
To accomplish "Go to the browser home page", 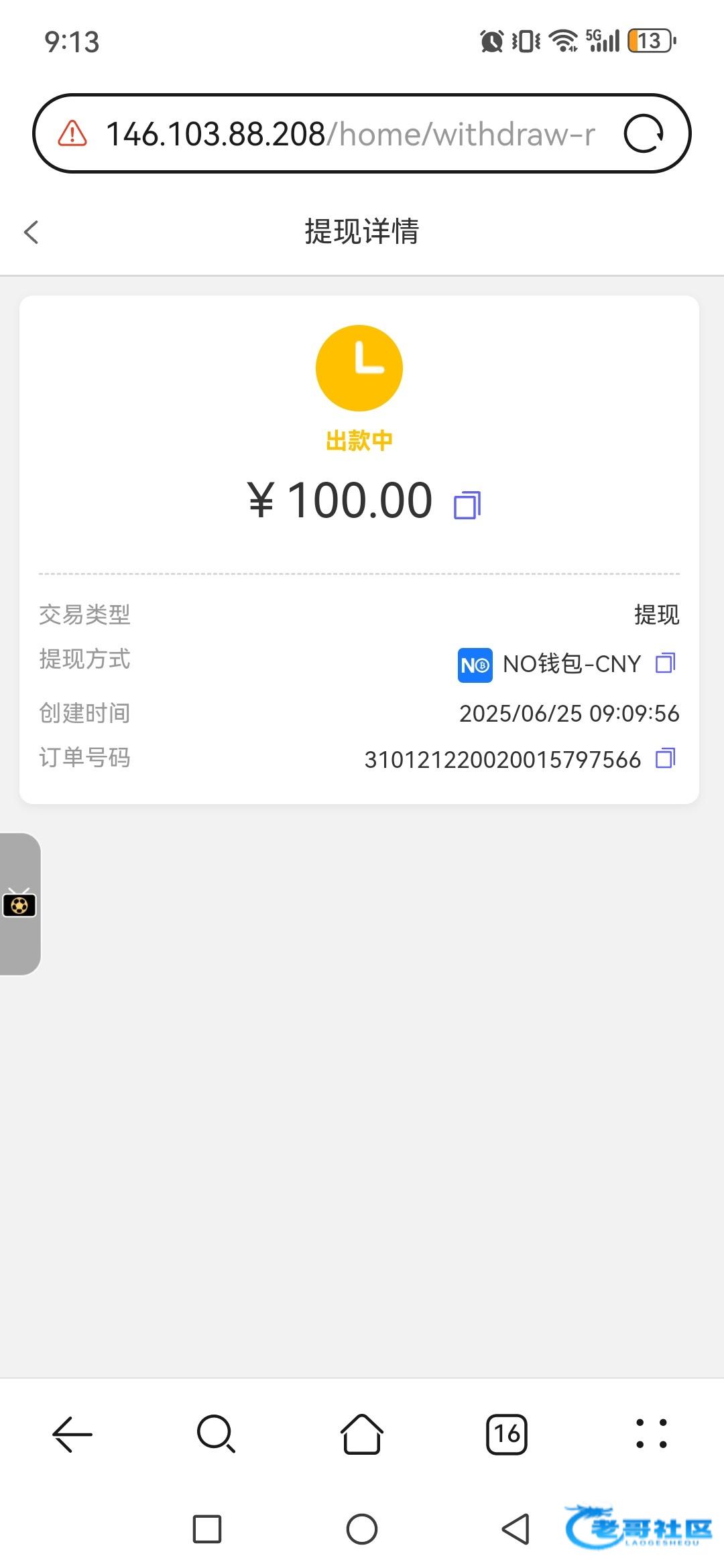I will [362, 1434].
